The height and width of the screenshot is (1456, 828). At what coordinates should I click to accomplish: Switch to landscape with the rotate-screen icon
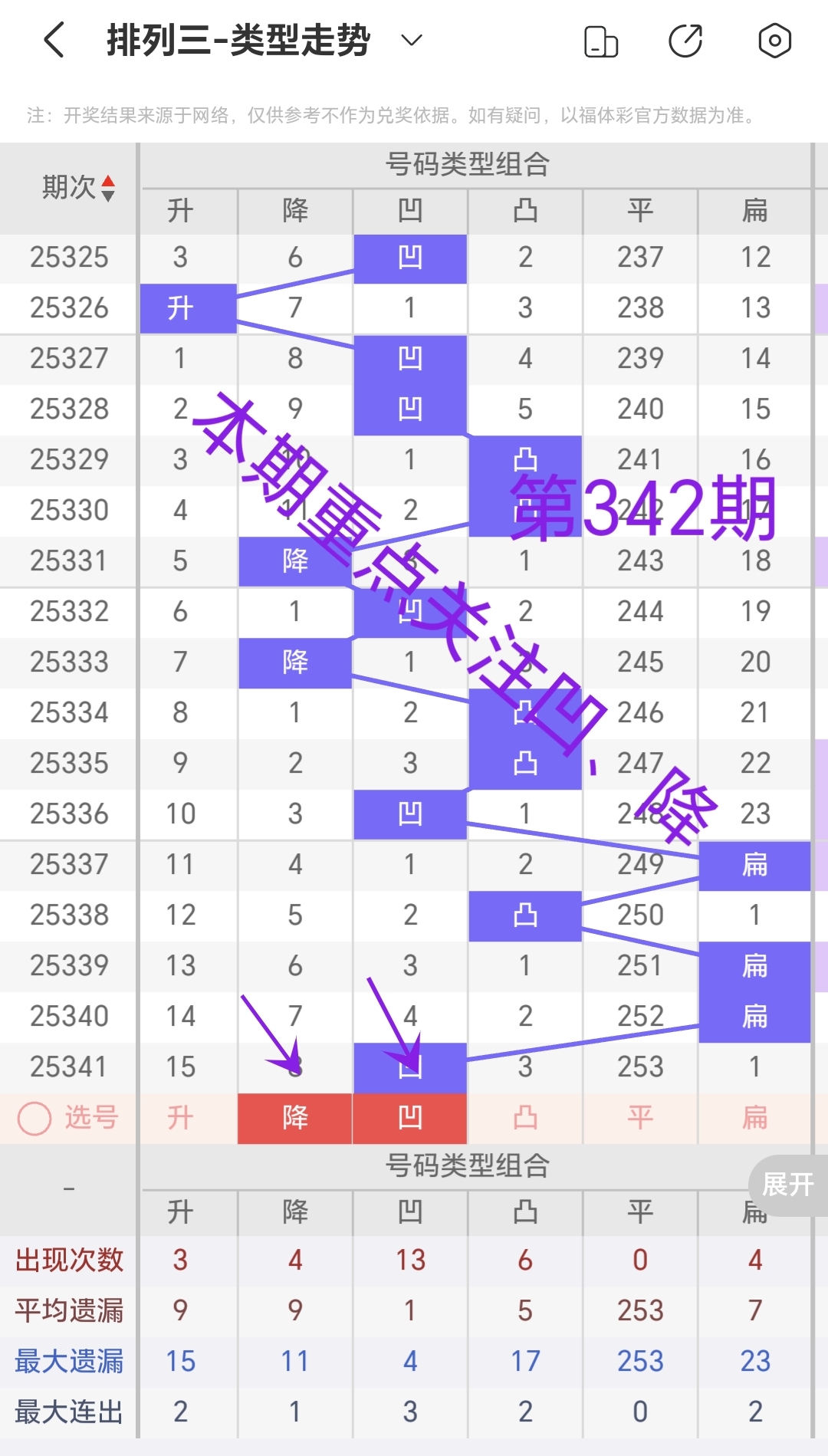click(x=601, y=41)
